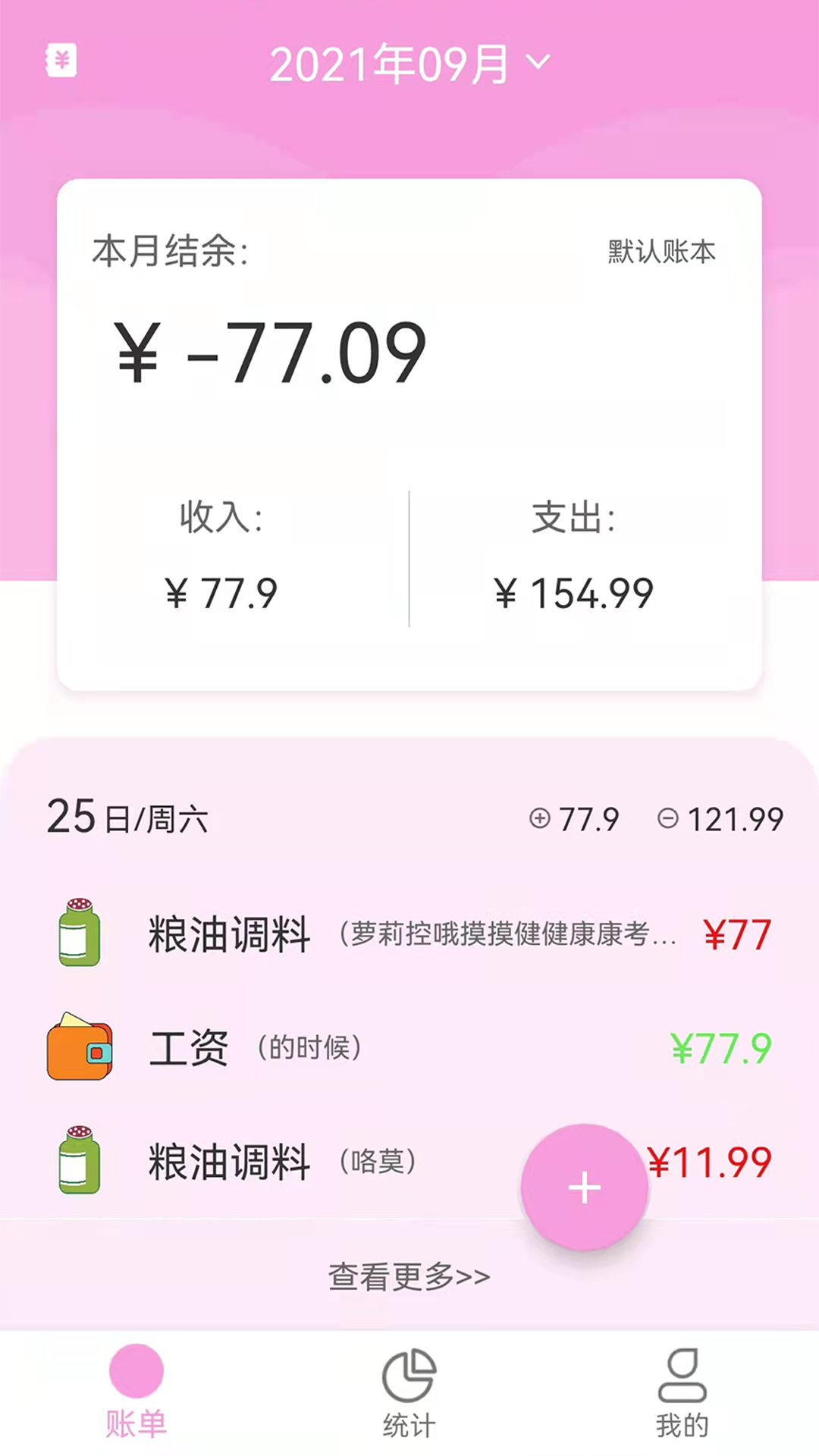819x1456 pixels.
Task: Tap the pink + floating action button
Action: pos(584,1187)
